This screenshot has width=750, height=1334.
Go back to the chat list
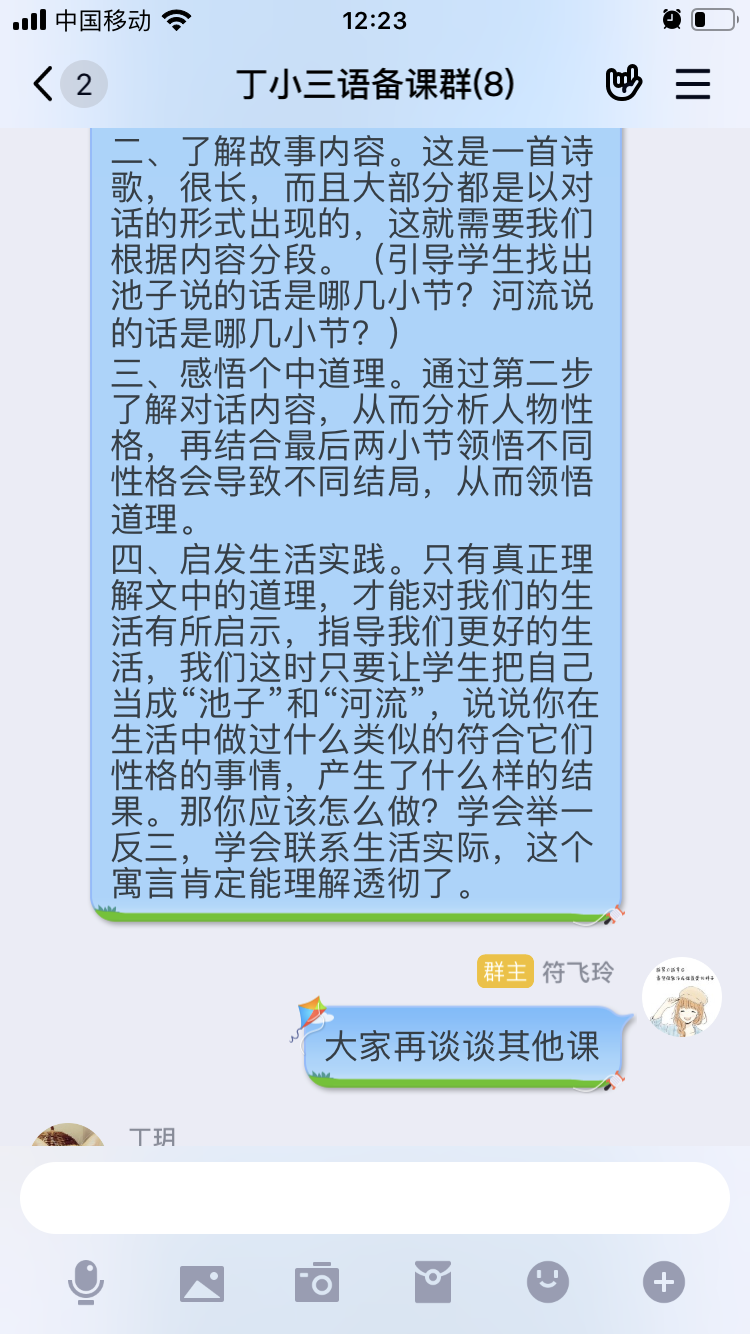coord(44,84)
